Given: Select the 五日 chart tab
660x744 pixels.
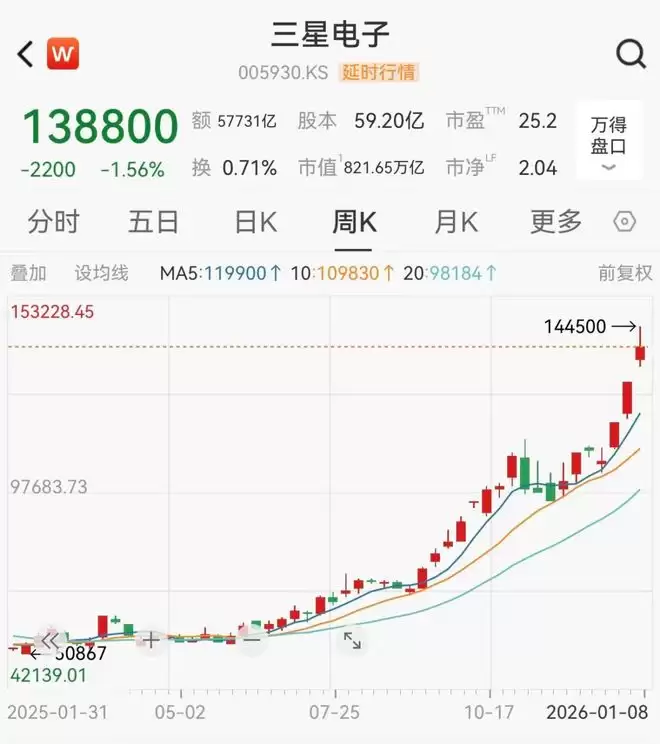Looking at the screenshot, I should [x=153, y=221].
